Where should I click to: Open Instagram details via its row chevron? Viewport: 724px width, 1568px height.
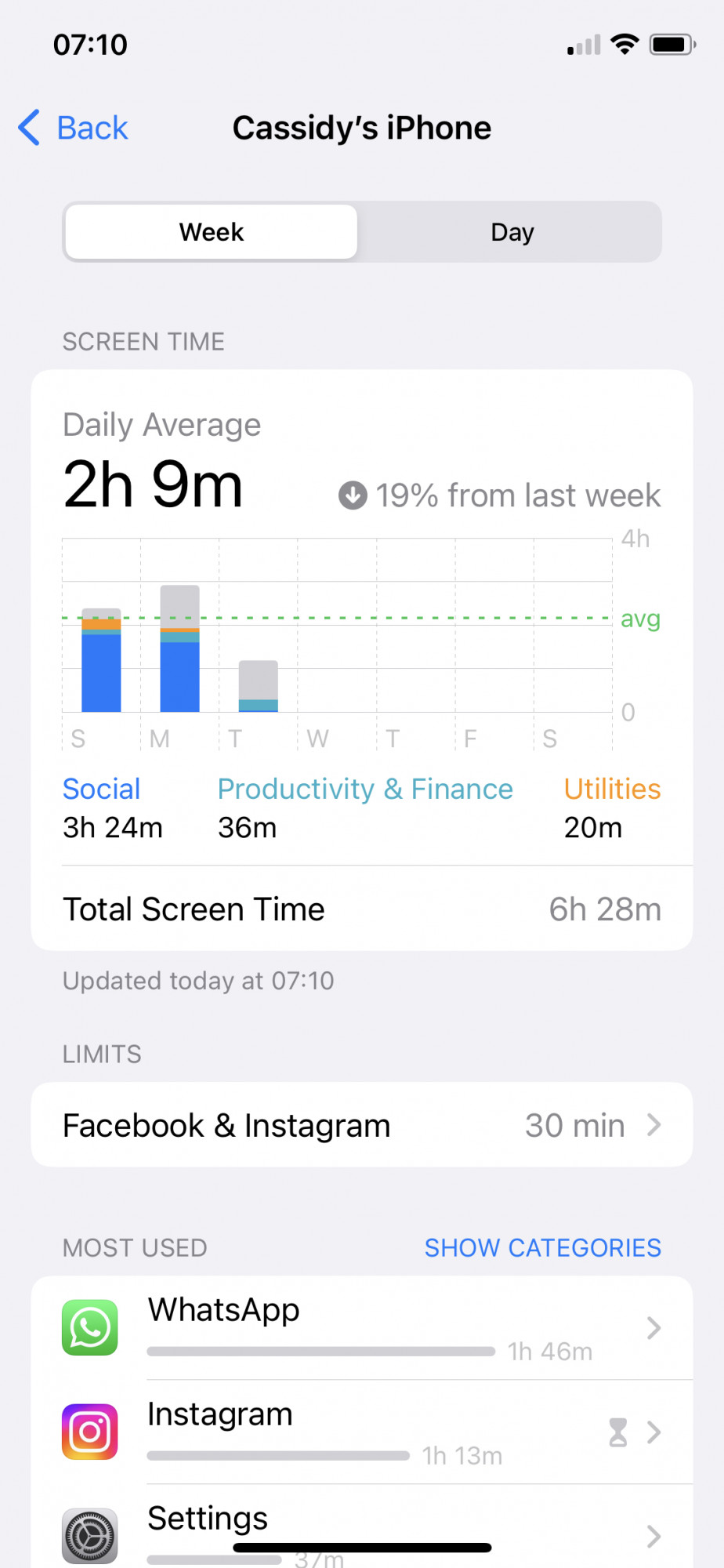pos(655,1432)
